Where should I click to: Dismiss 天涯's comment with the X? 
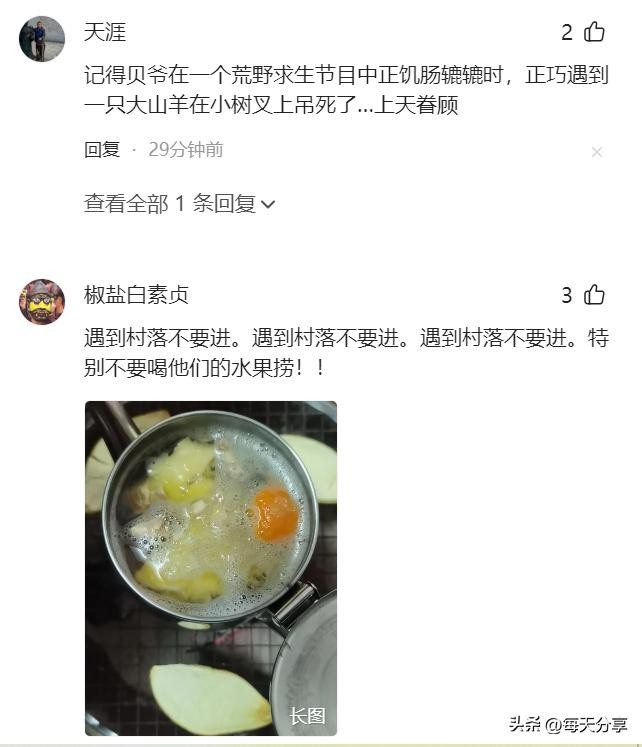597,152
